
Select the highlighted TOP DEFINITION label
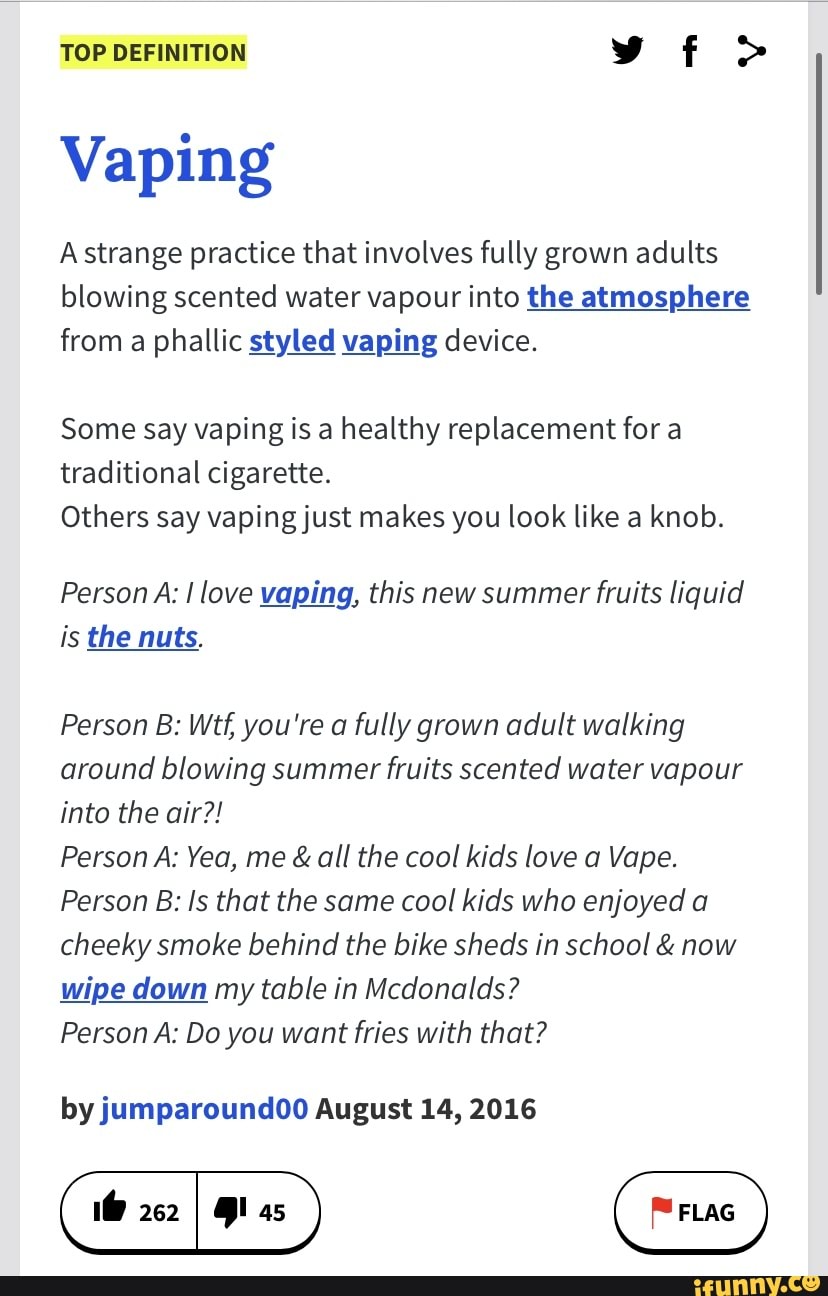click(153, 52)
